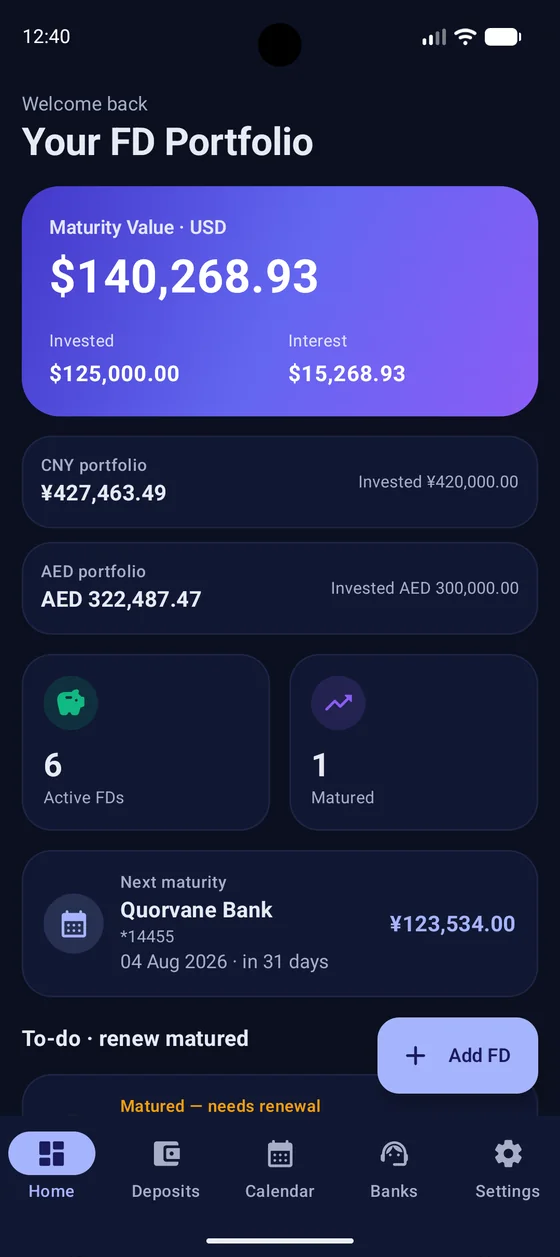View the 6 Active FDs card
The height and width of the screenshot is (1257, 560).
pyautogui.click(x=146, y=742)
